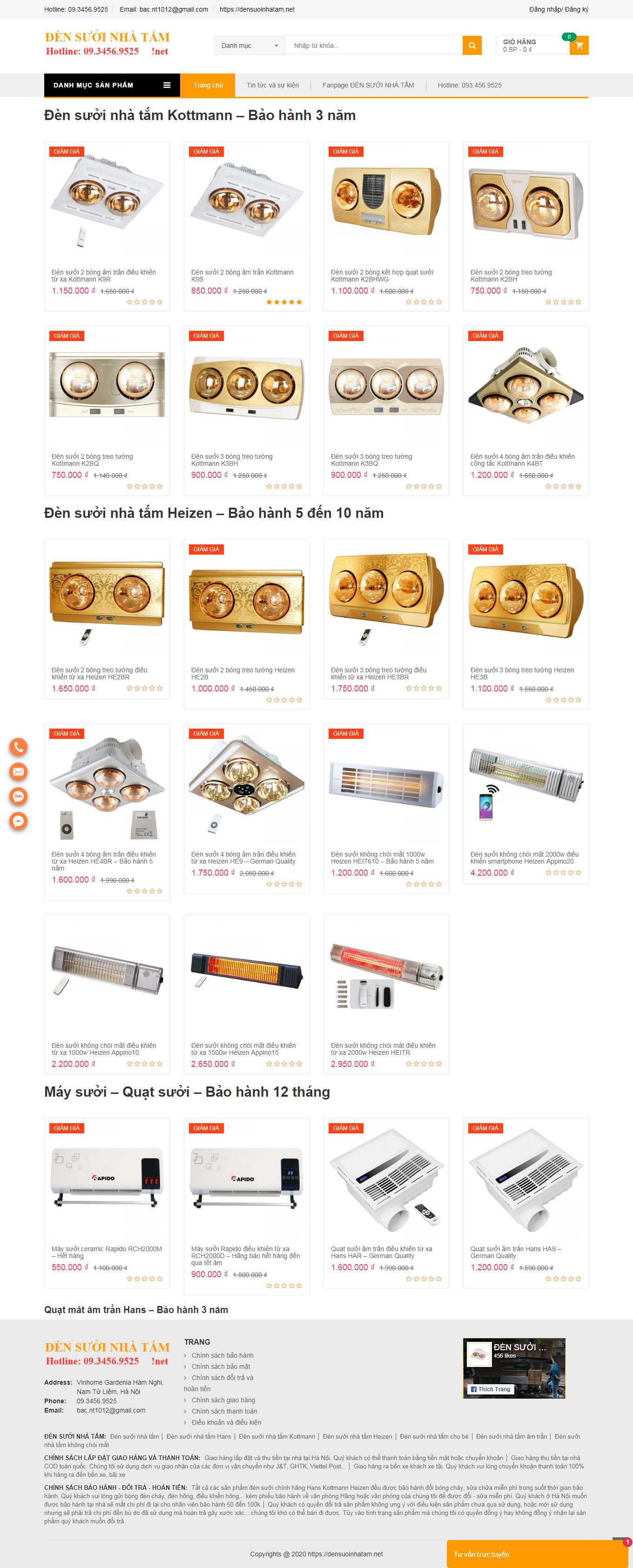Image resolution: width=633 pixels, height=1568 pixels.
Task: Expand the DANH MỤC SẢN PHẨM menu
Action: pos(94,85)
